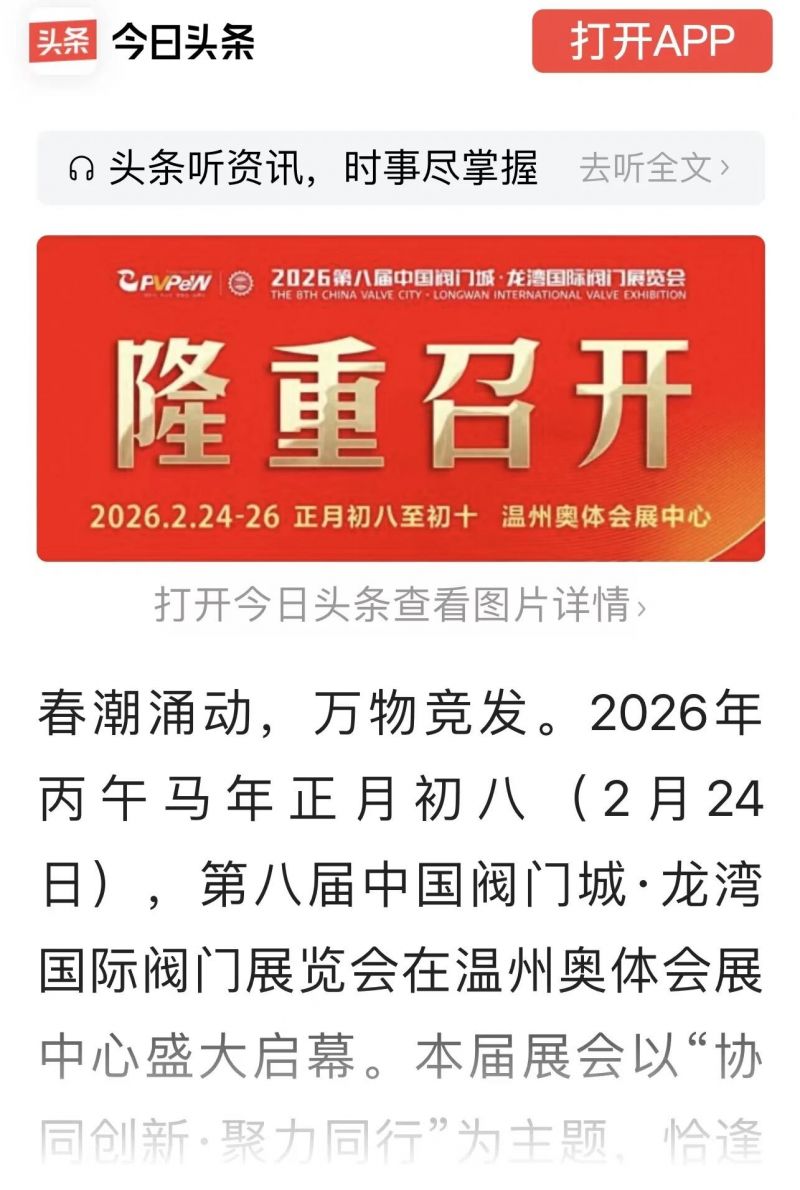Screen dimensions: 800x1190
Task: Open 去听全文 to listen to the article
Action: (654, 168)
